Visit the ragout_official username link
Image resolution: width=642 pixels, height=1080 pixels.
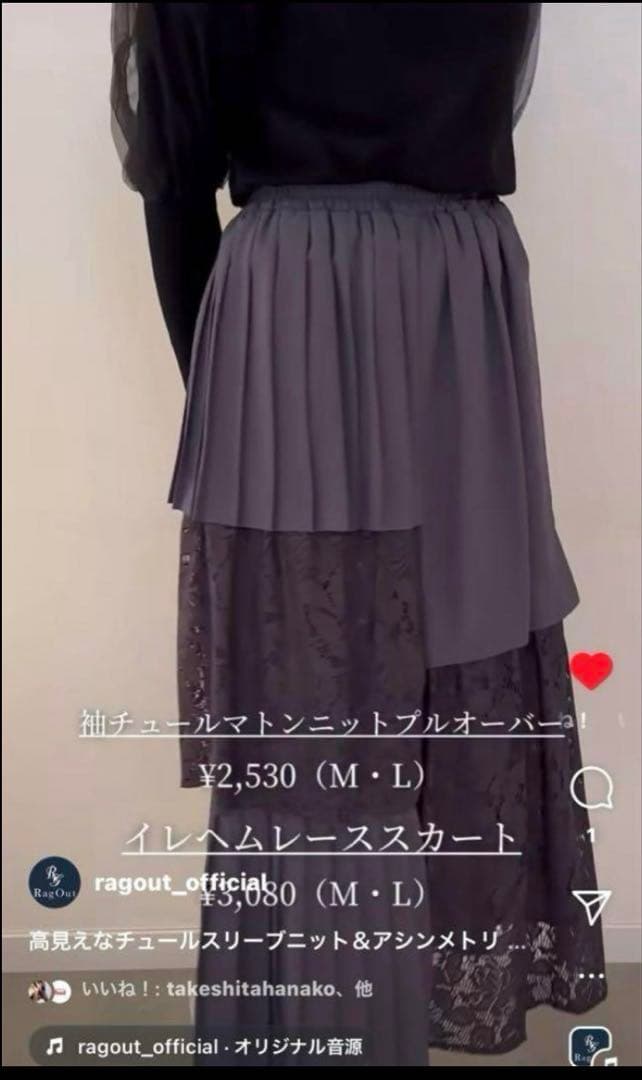coord(178,882)
